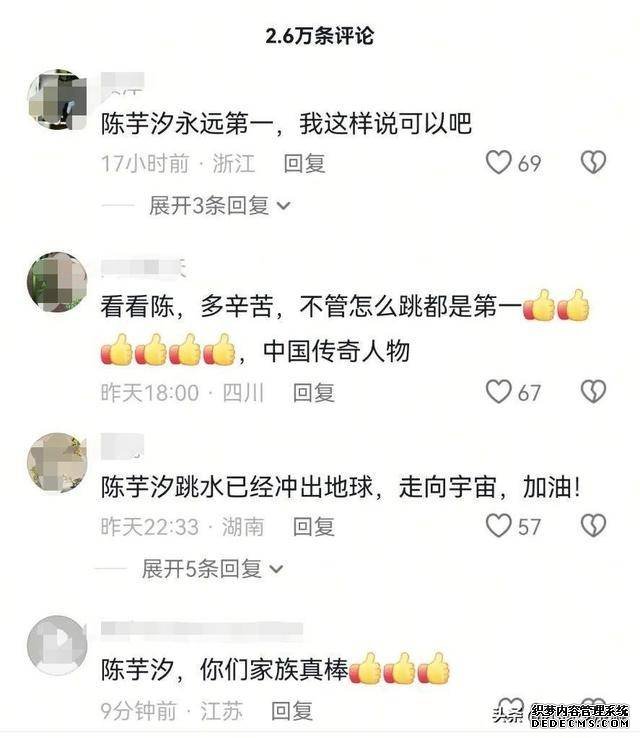Open avatar of the 看看陈 commenter

coord(56,282)
